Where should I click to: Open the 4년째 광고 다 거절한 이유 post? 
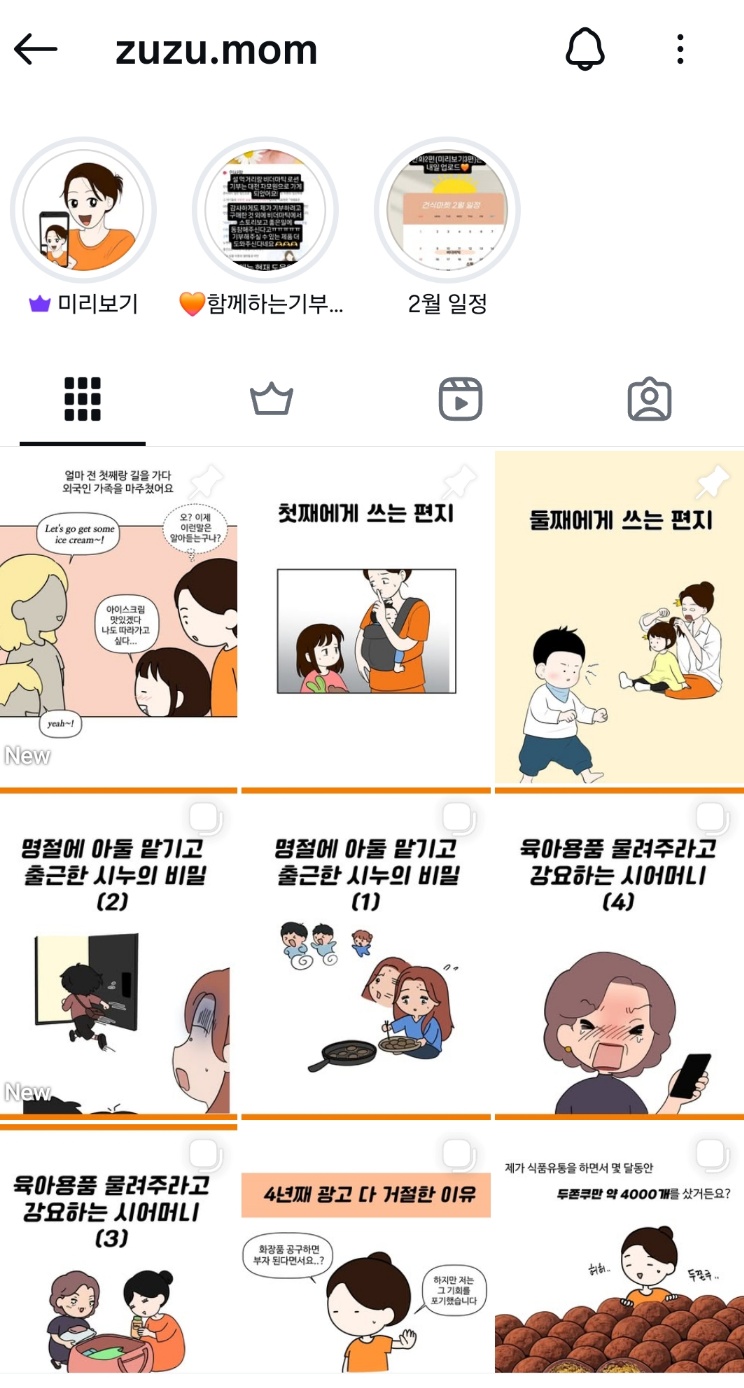point(371,1260)
